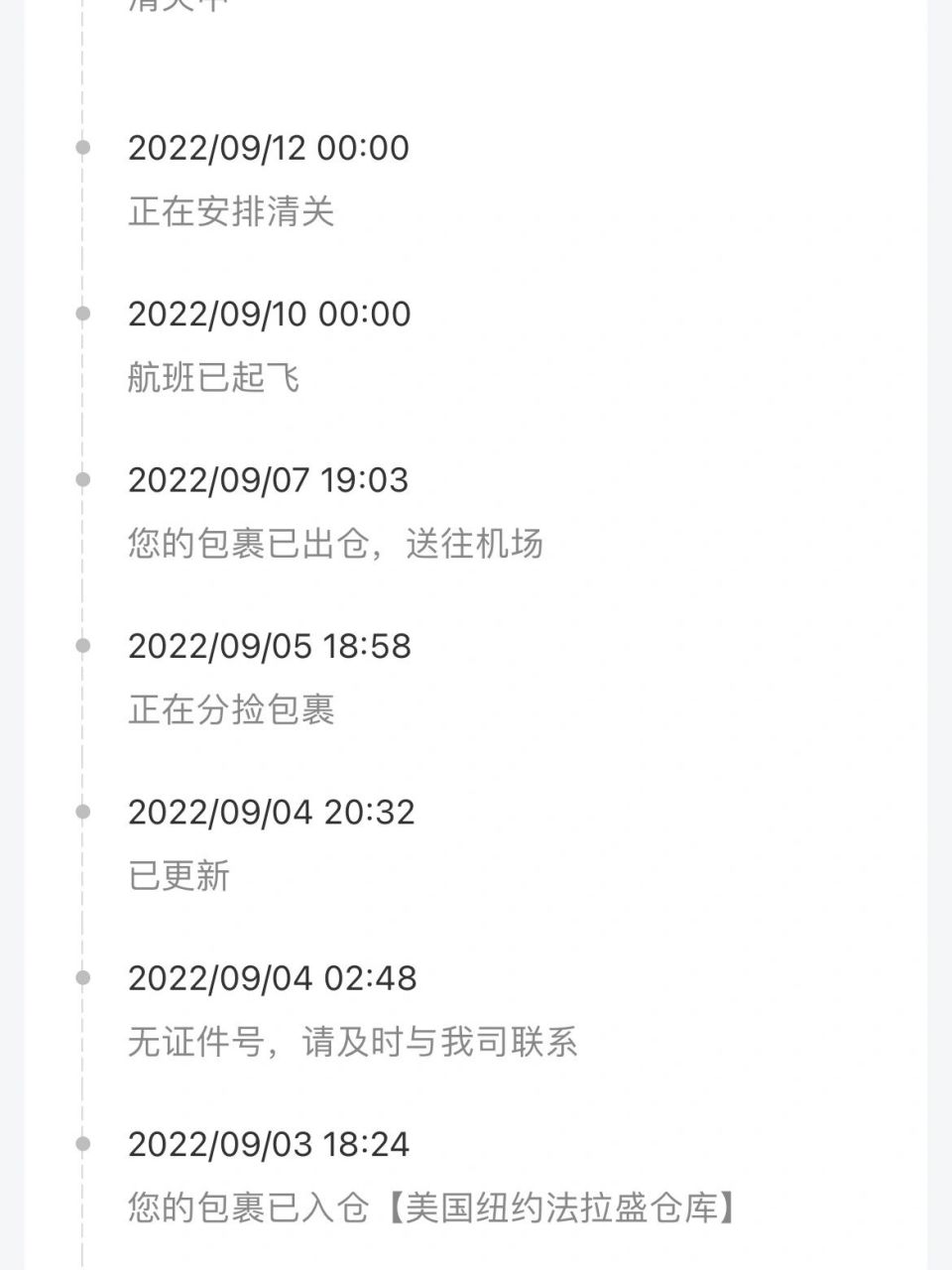Click the timeline dot beside 2022/09/04 20:32
Screen dimensions: 952x1270
(x=83, y=814)
